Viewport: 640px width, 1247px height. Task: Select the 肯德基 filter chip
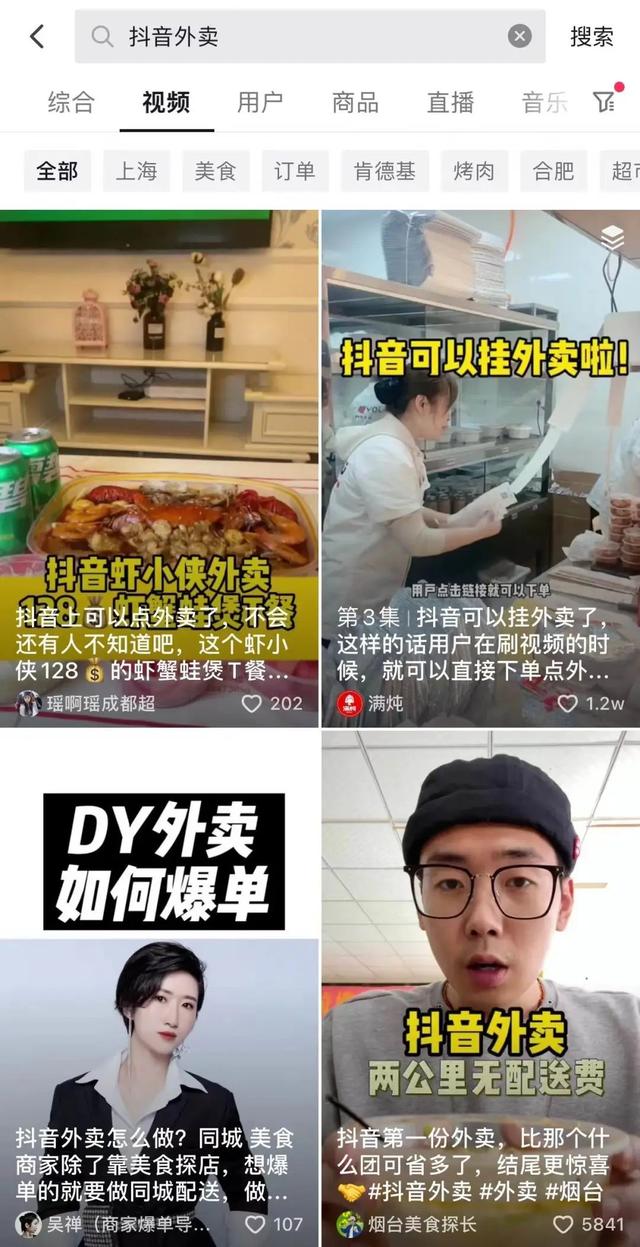[384, 171]
